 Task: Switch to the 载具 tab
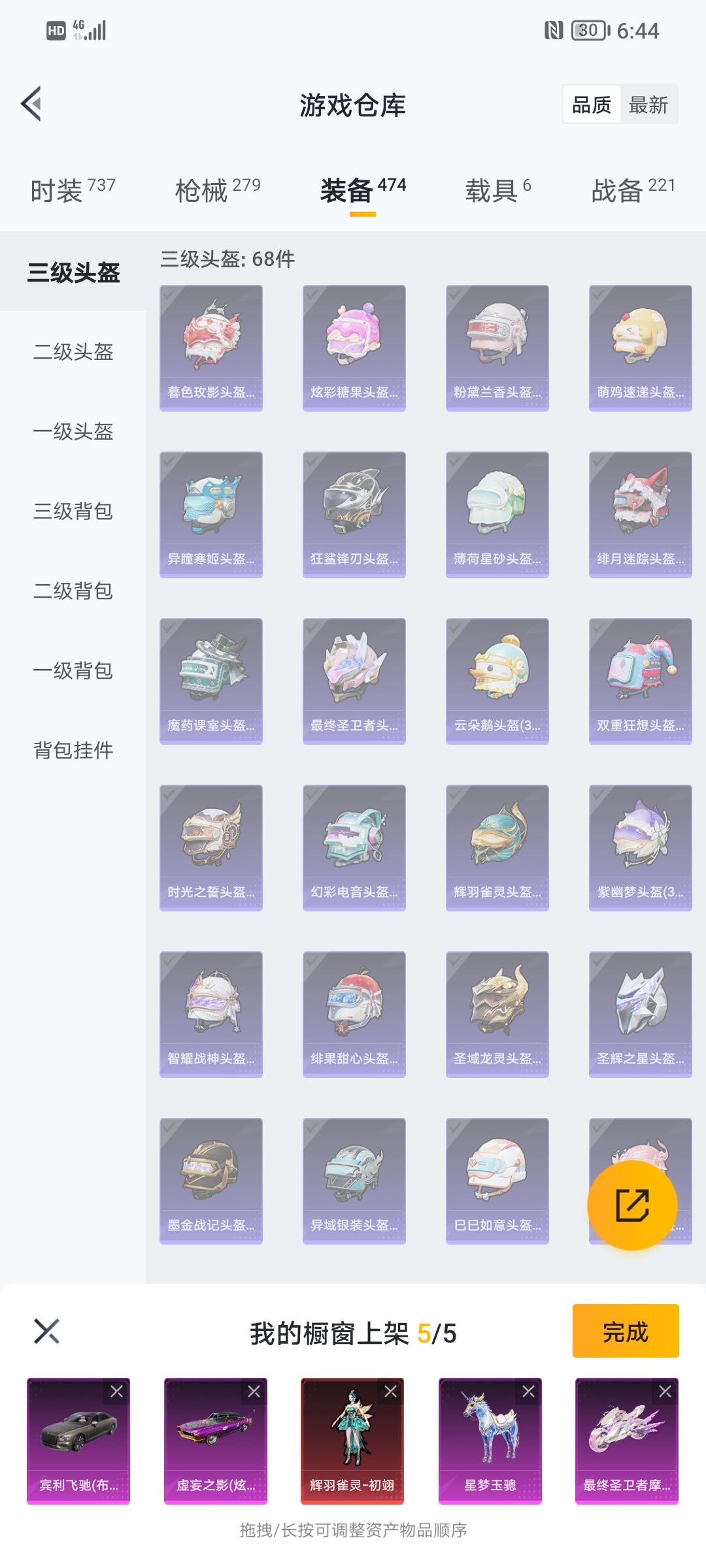tap(497, 190)
